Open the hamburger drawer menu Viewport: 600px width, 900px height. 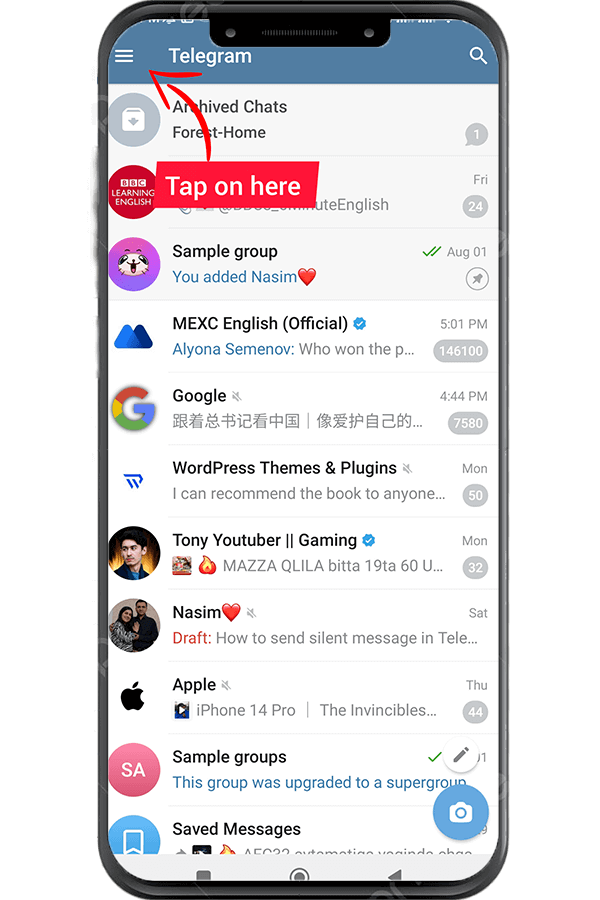pos(124,56)
